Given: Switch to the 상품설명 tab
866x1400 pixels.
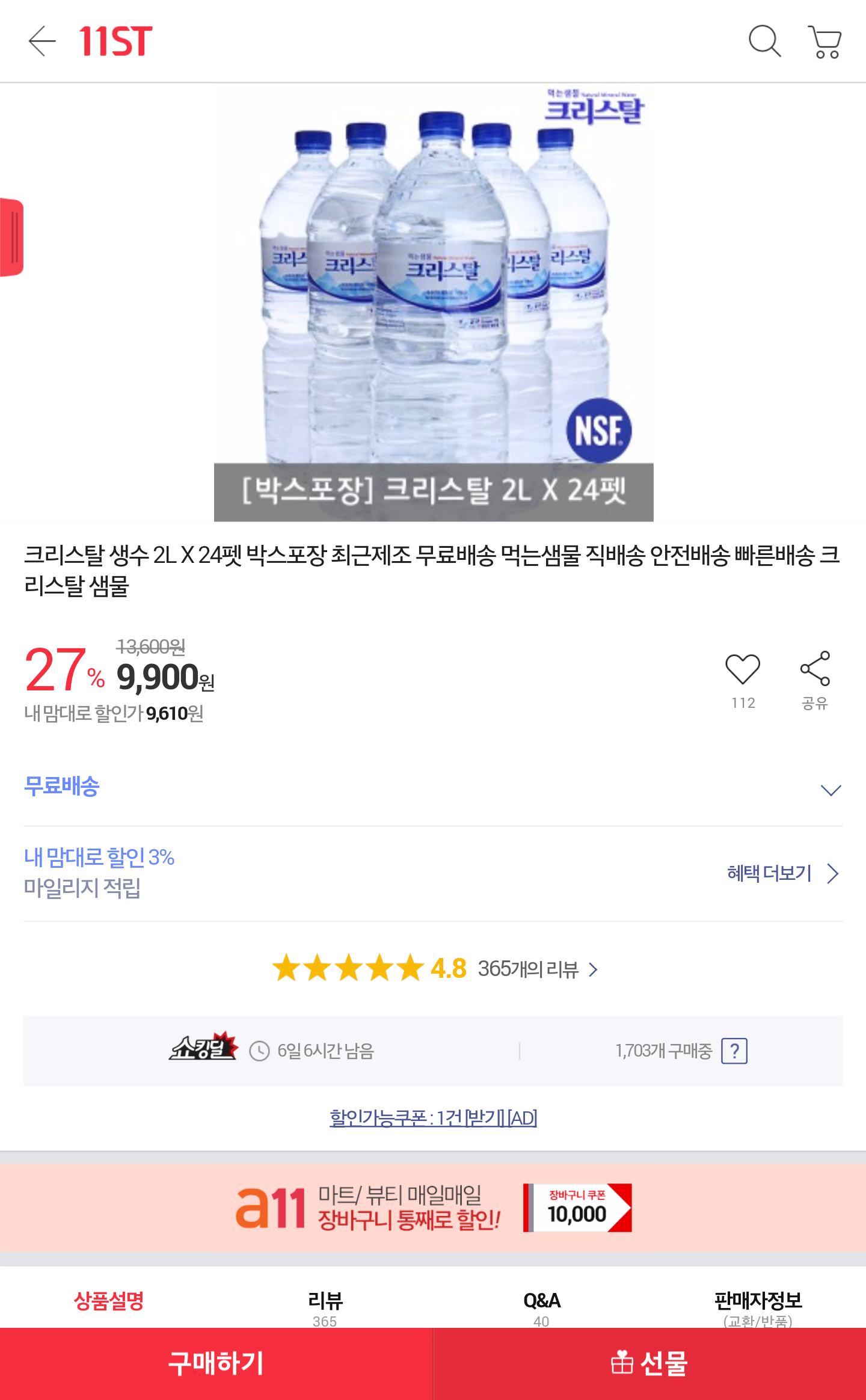Looking at the screenshot, I should 109,1301.
